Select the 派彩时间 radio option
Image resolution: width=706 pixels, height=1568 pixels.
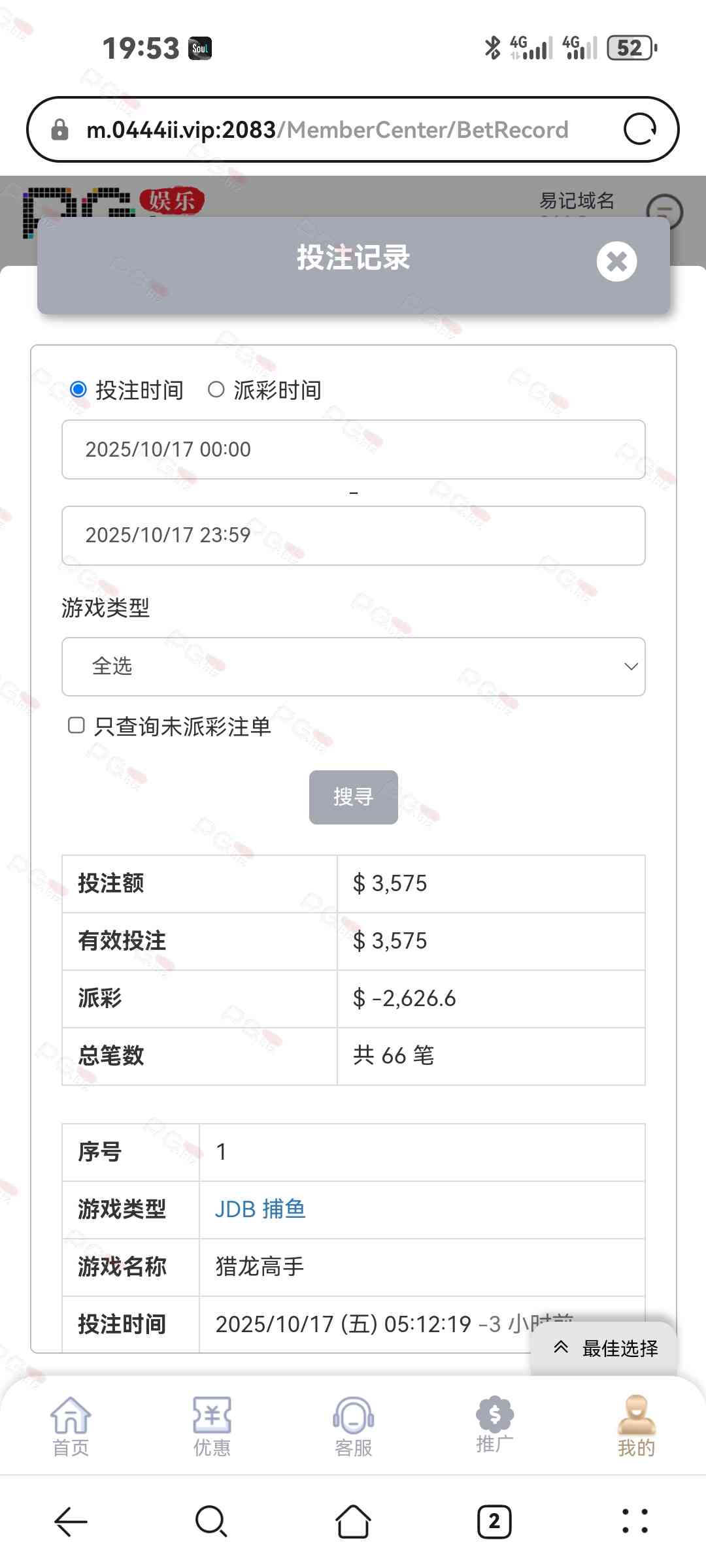[216, 390]
